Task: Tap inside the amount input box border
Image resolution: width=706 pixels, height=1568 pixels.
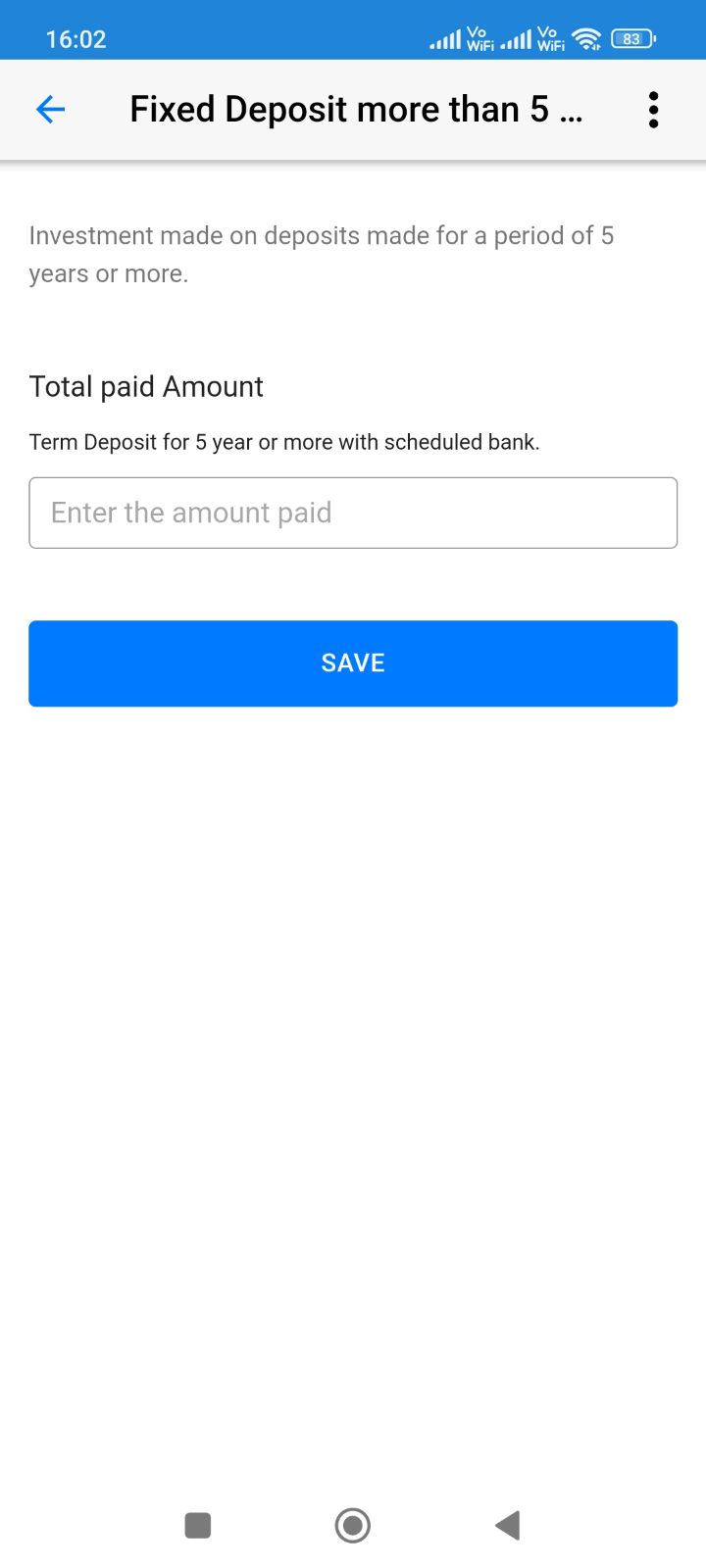Action: (x=353, y=513)
